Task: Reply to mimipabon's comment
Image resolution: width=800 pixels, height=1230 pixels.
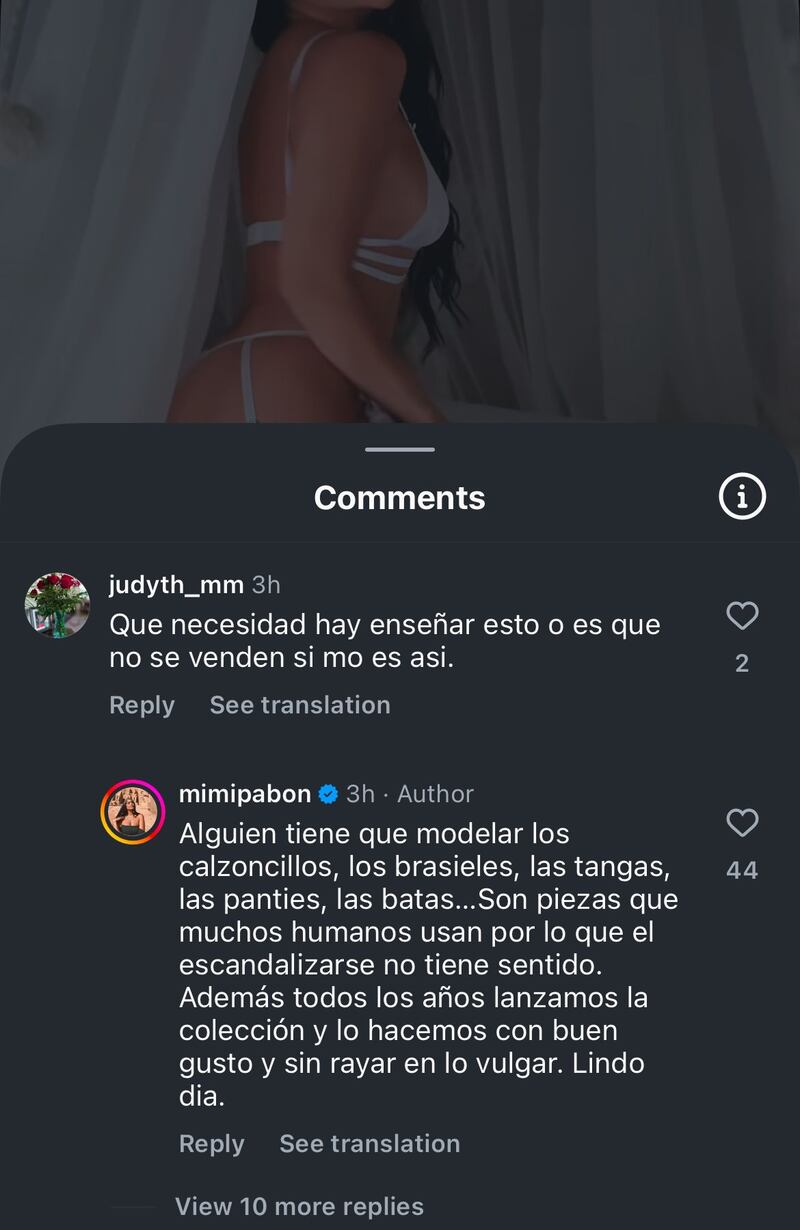Action: pyautogui.click(x=211, y=1144)
